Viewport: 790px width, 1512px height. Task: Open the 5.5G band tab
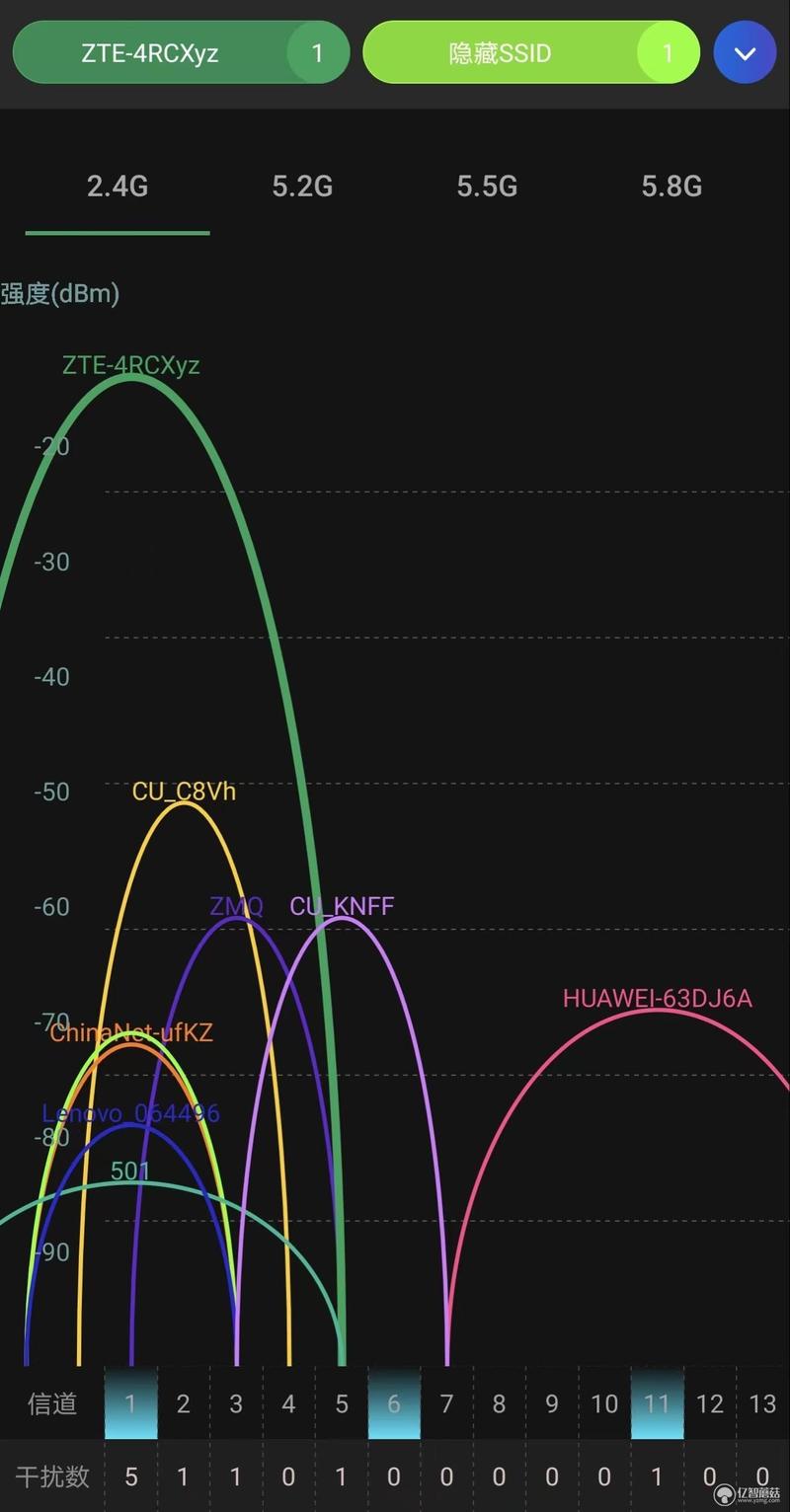487,187
